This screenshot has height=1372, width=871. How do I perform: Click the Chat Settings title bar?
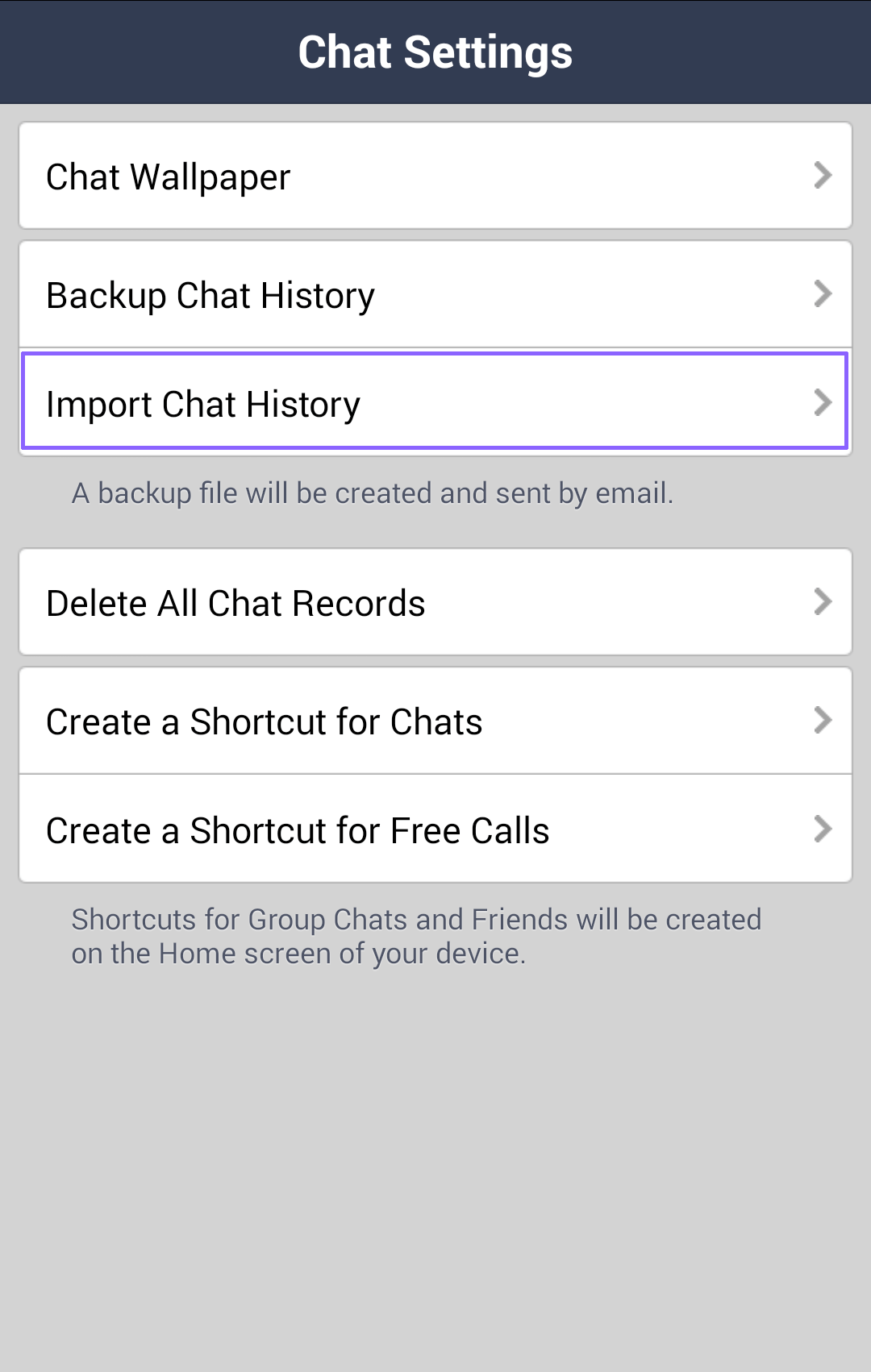[435, 51]
